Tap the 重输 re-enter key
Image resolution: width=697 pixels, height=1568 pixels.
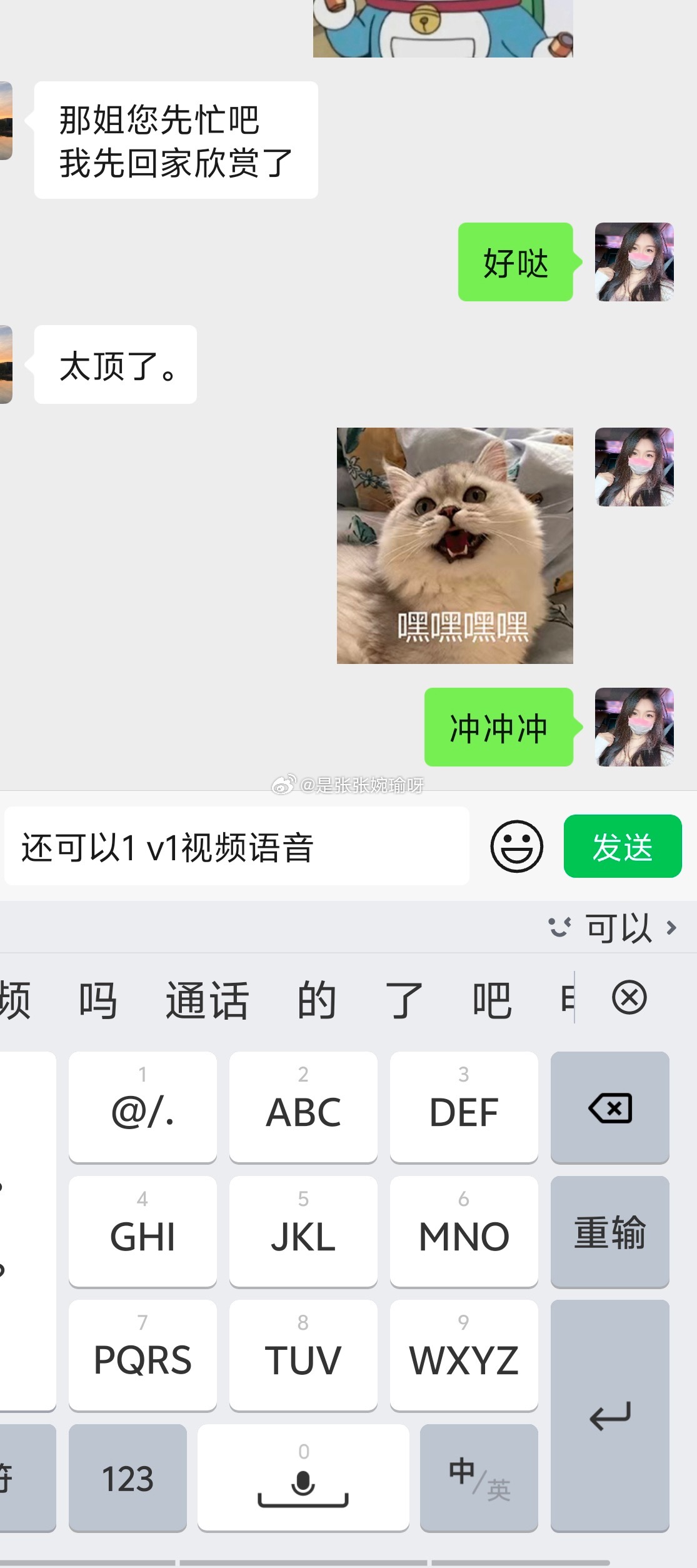tap(609, 1232)
